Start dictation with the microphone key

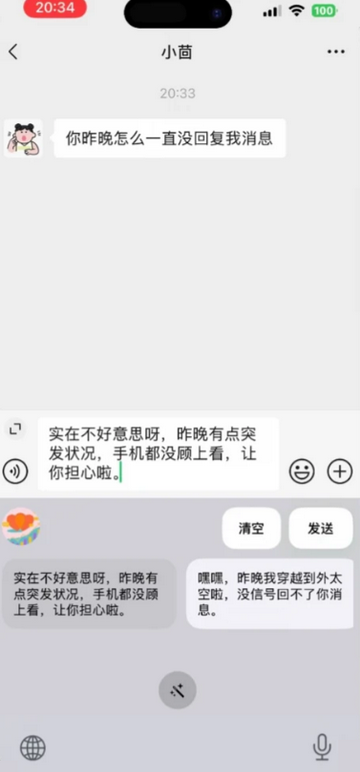tap(322, 747)
